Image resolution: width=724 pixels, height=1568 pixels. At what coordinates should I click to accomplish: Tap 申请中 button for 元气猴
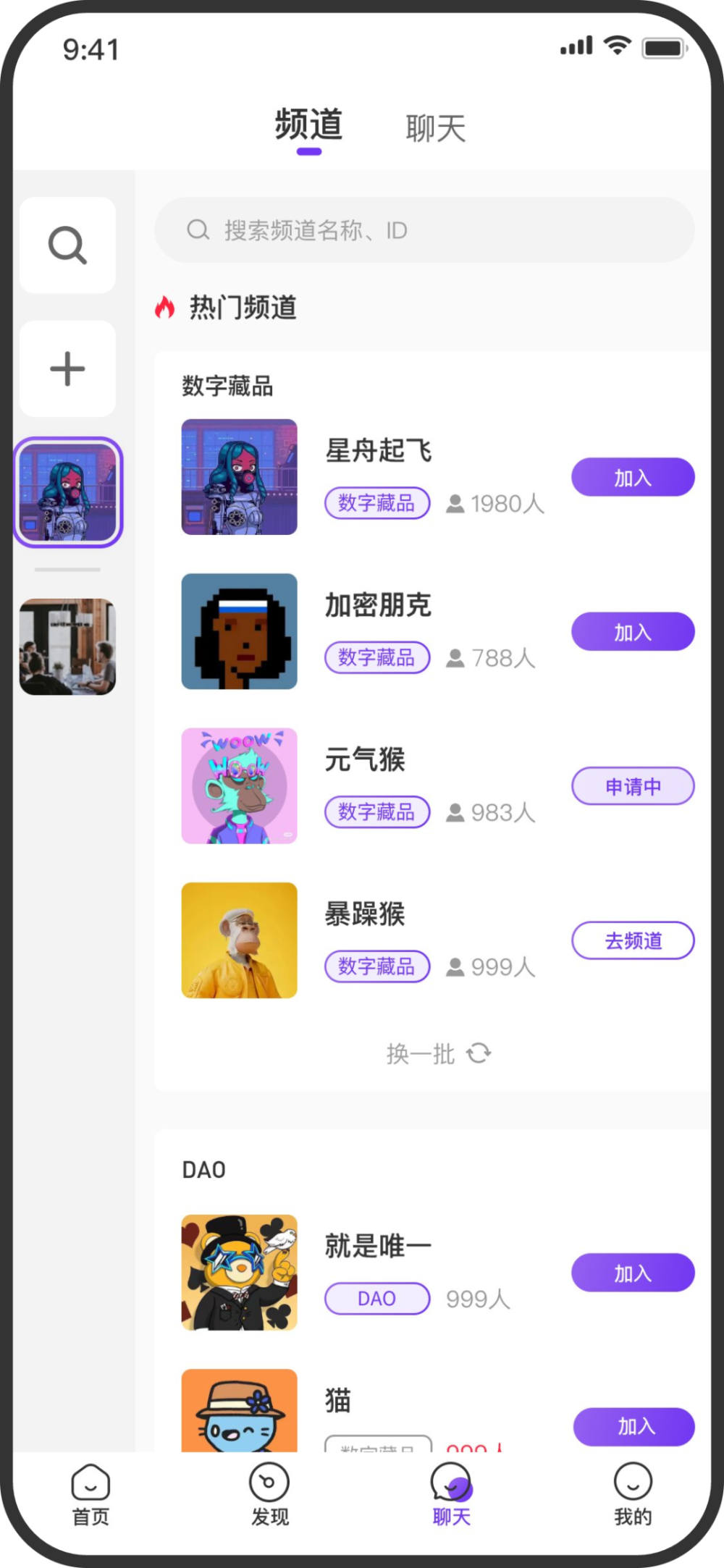[633, 786]
